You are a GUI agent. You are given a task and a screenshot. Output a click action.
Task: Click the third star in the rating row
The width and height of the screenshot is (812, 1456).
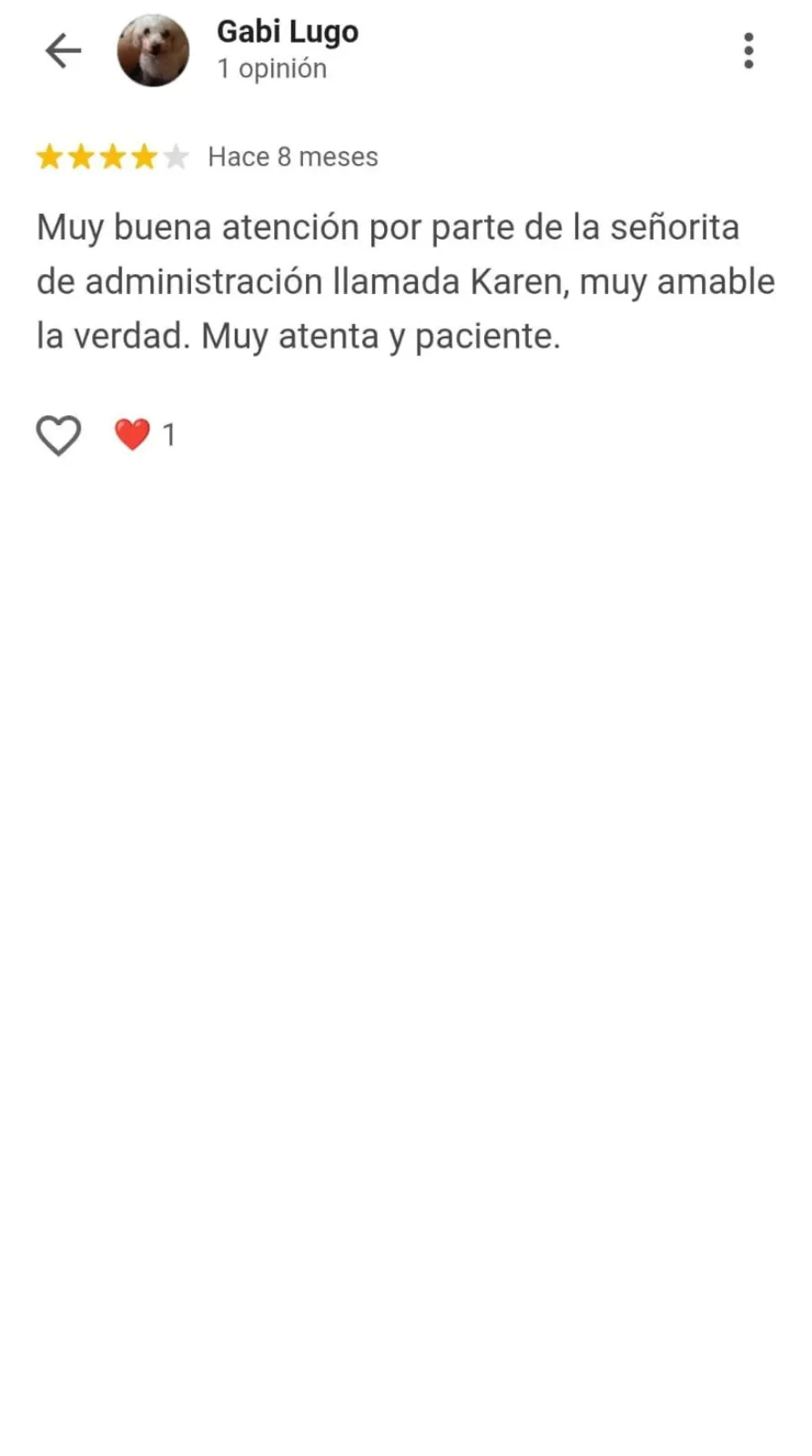113,156
